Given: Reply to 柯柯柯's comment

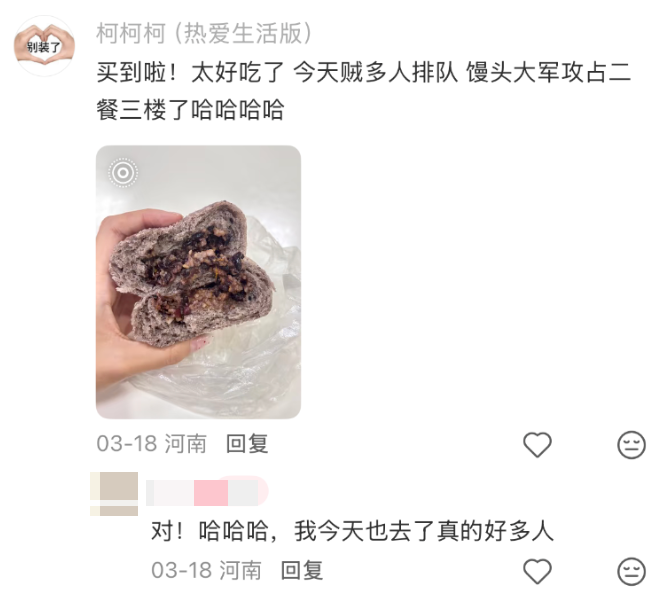Looking at the screenshot, I should tap(247, 444).
